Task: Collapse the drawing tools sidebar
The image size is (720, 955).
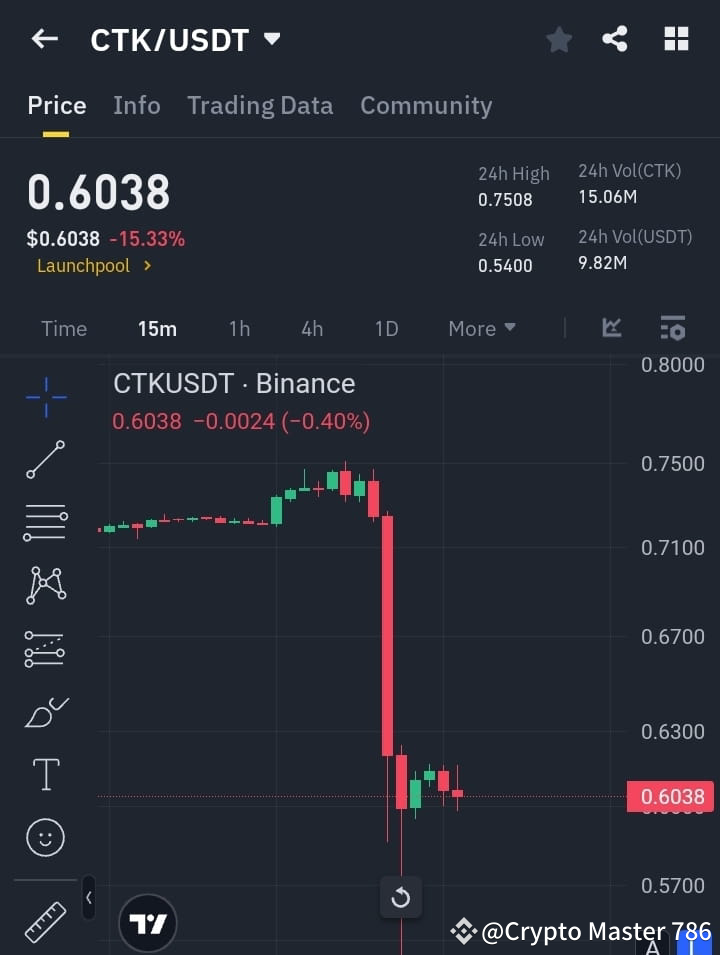Action: (88, 897)
